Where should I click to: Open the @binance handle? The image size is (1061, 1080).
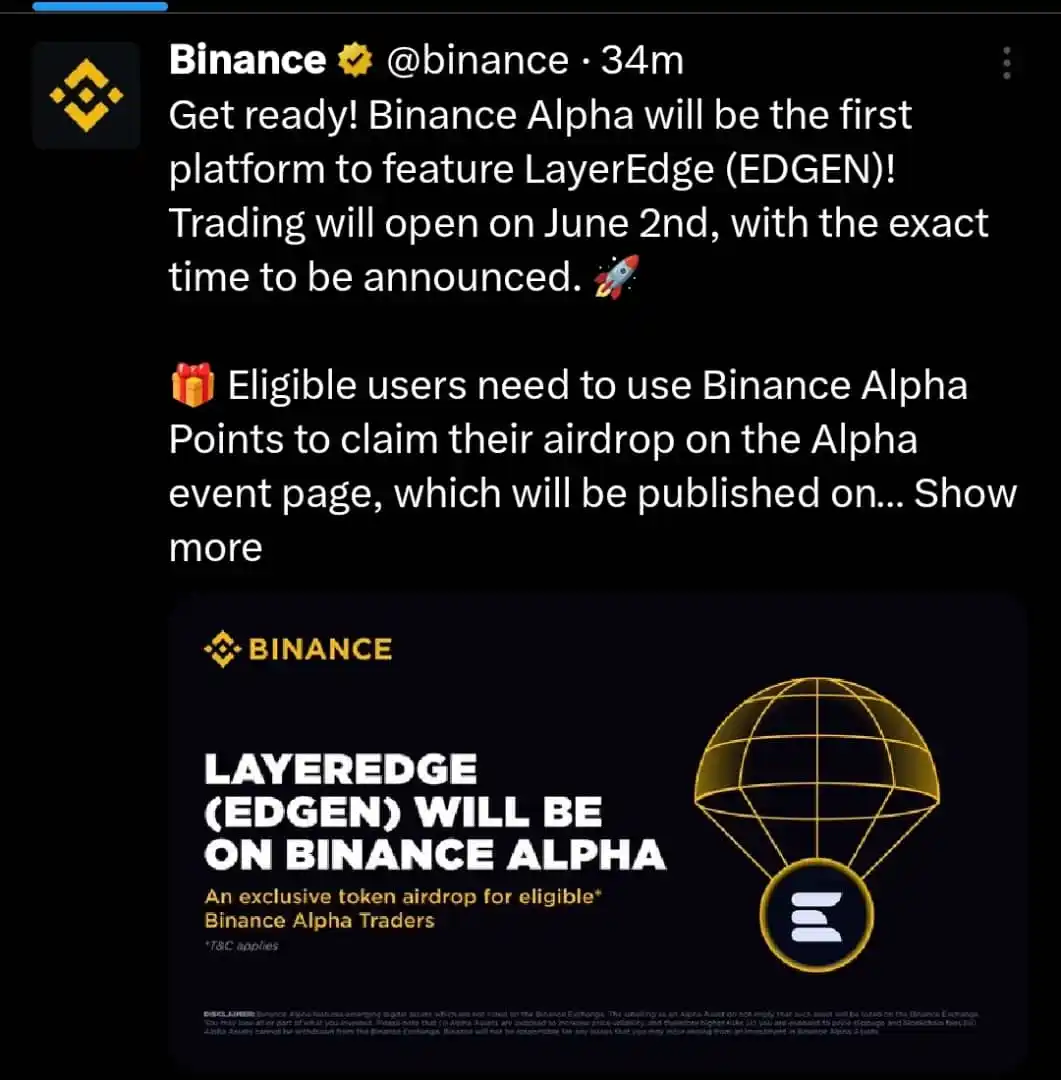[x=477, y=61]
